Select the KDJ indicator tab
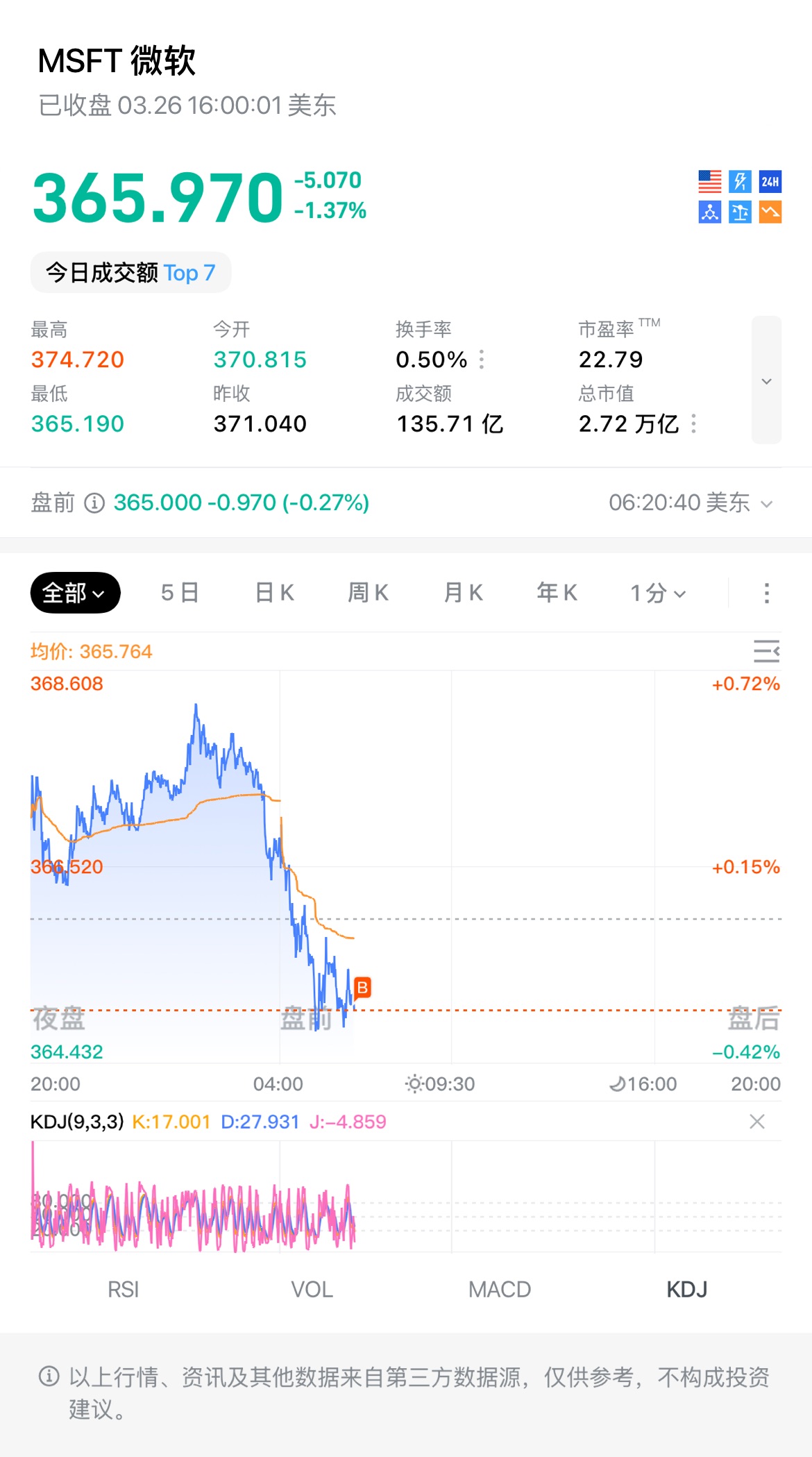The width and height of the screenshot is (812, 1457). coord(686,1290)
